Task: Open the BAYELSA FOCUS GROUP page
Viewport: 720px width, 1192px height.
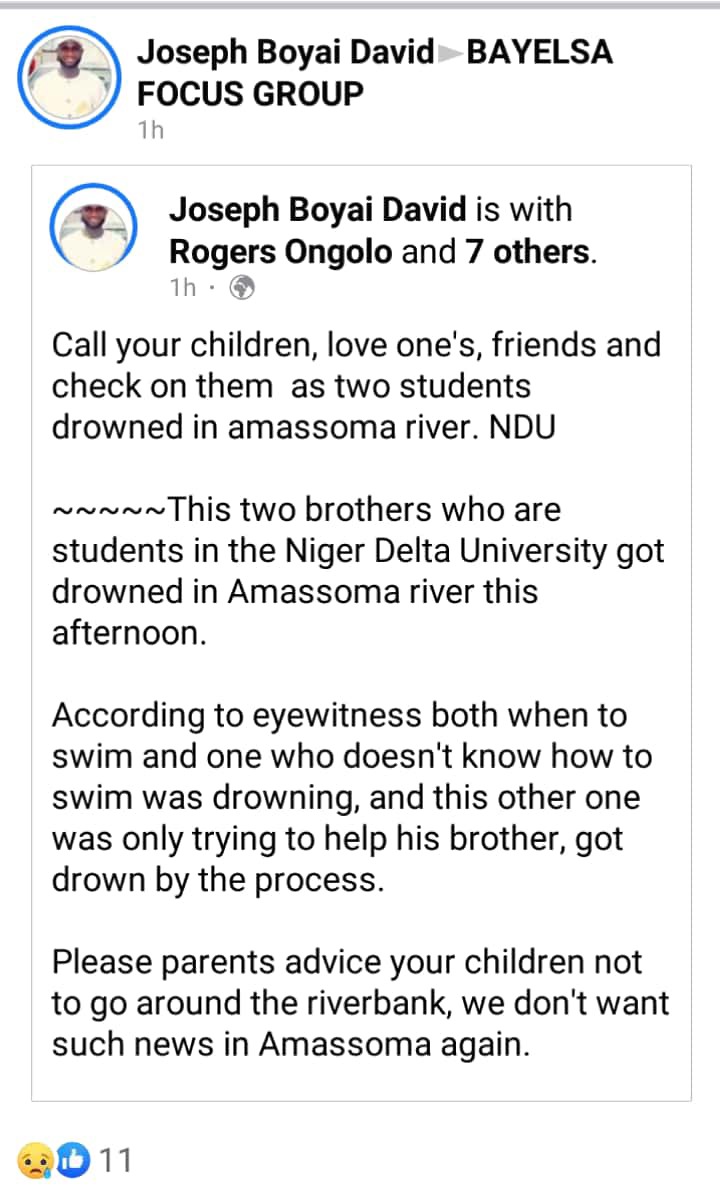Action: (x=375, y=73)
